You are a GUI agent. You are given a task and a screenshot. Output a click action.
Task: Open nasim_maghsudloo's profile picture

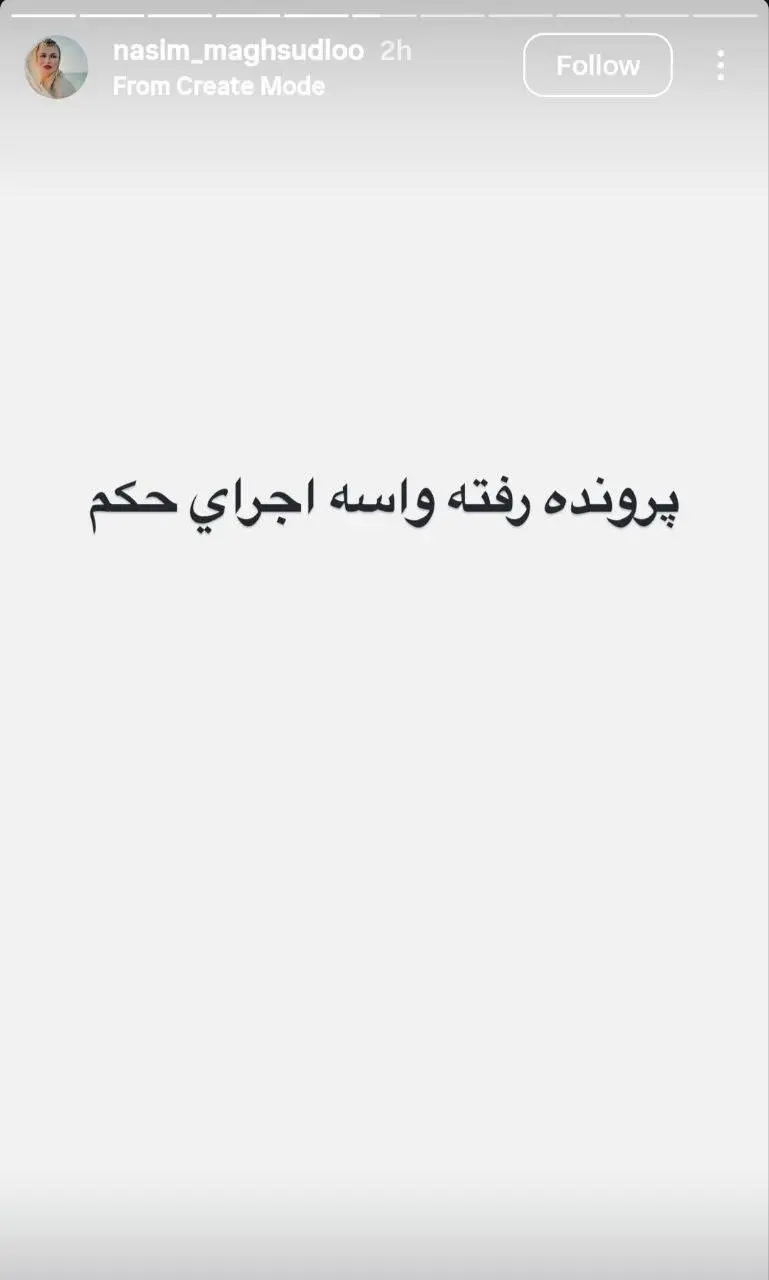pos(56,67)
